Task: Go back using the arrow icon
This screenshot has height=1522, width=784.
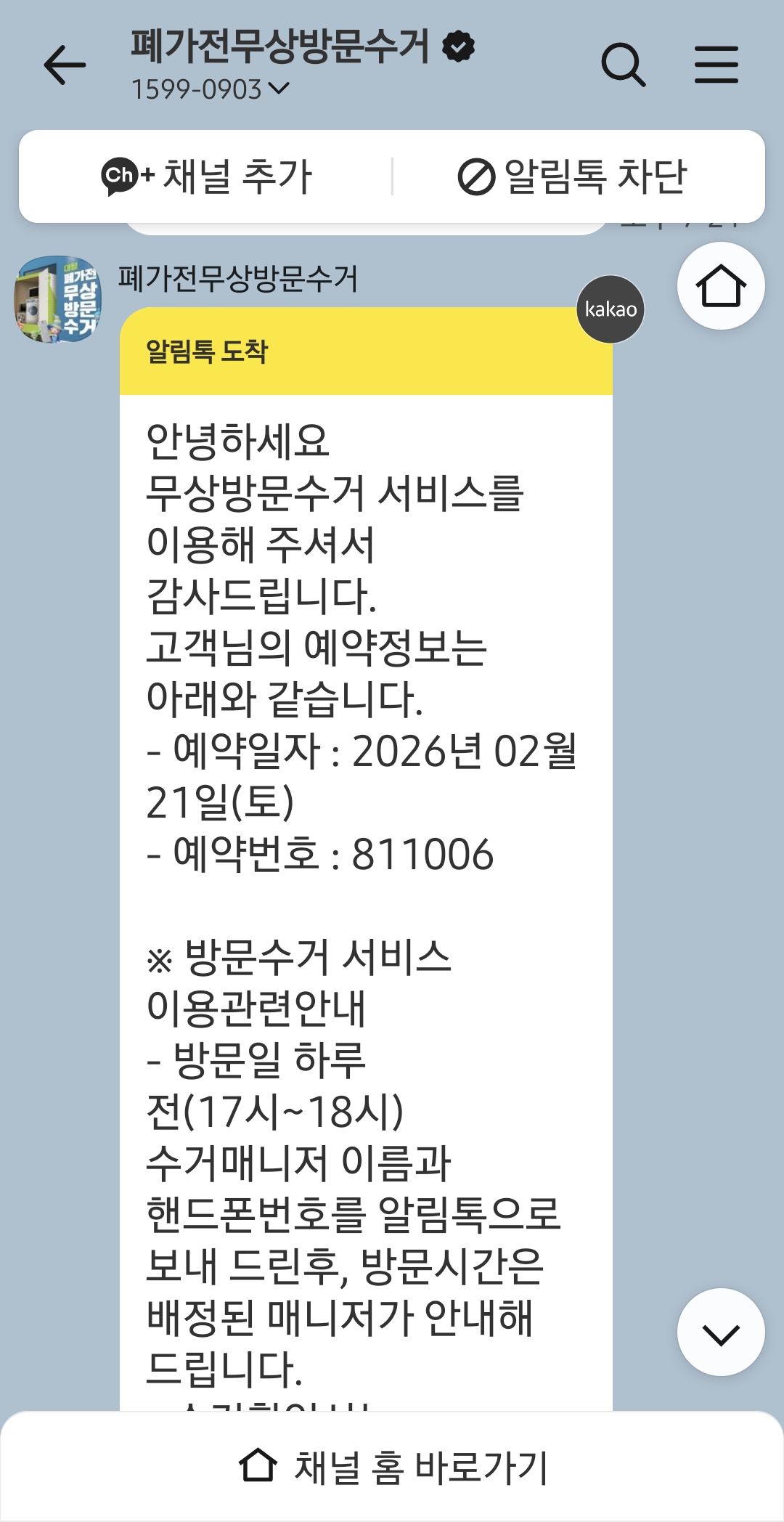Action: 65,65
